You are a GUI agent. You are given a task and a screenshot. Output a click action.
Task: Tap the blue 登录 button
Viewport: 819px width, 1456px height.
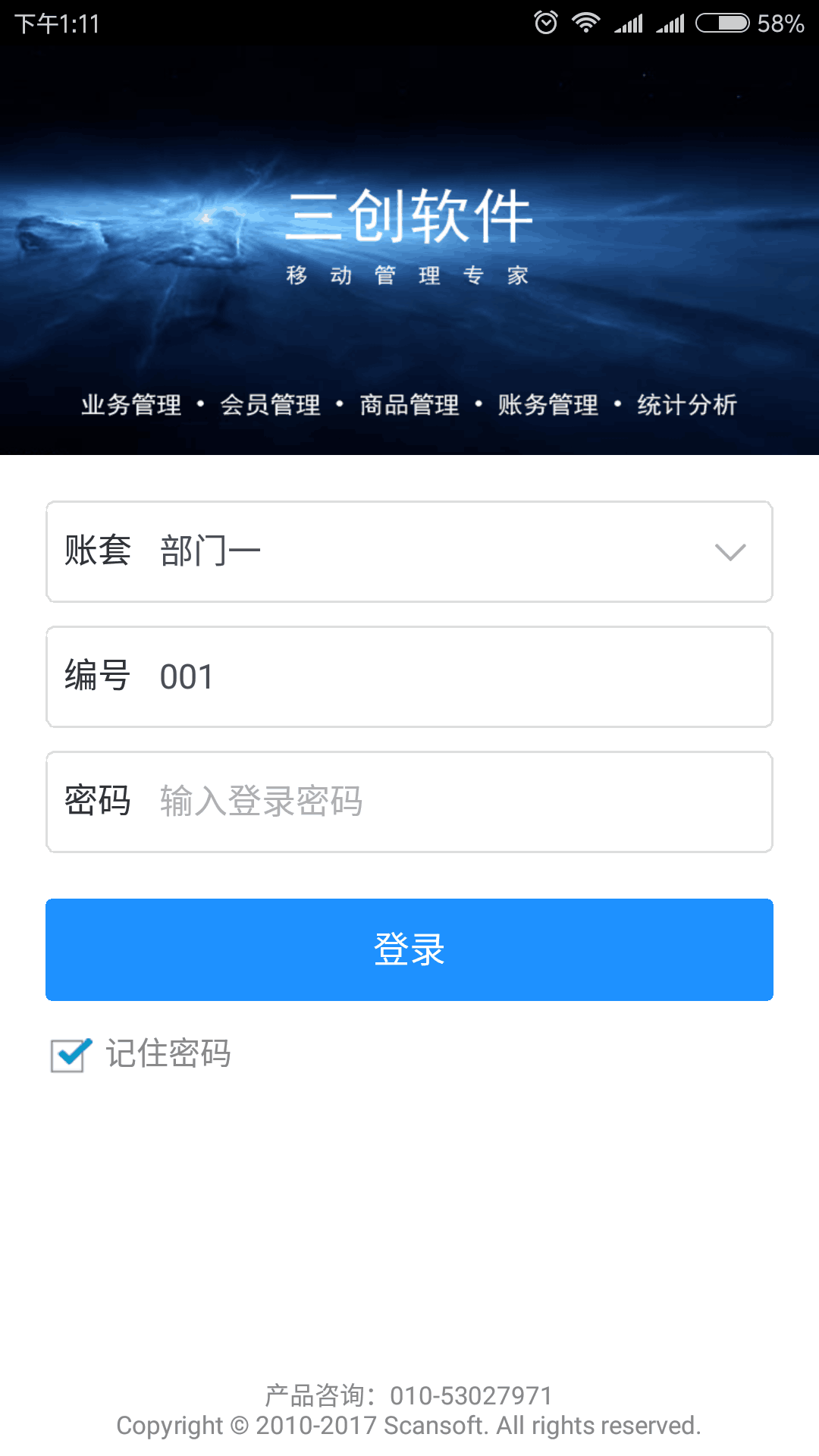[409, 949]
